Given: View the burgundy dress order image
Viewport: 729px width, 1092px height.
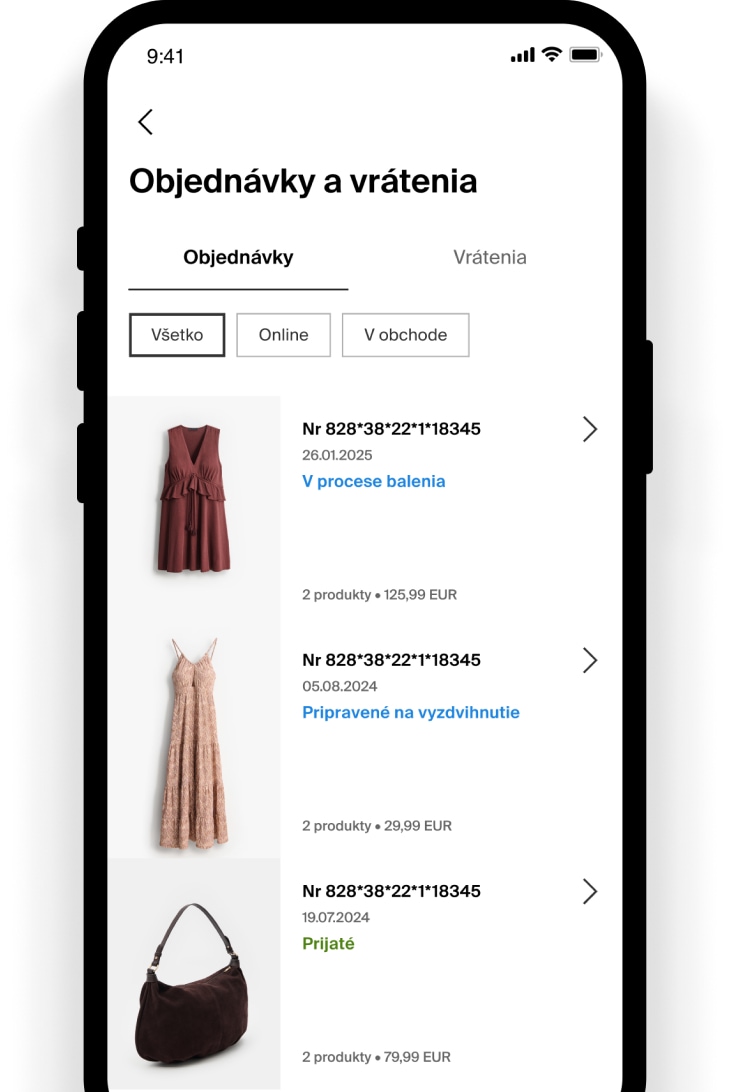Looking at the screenshot, I should (194, 498).
